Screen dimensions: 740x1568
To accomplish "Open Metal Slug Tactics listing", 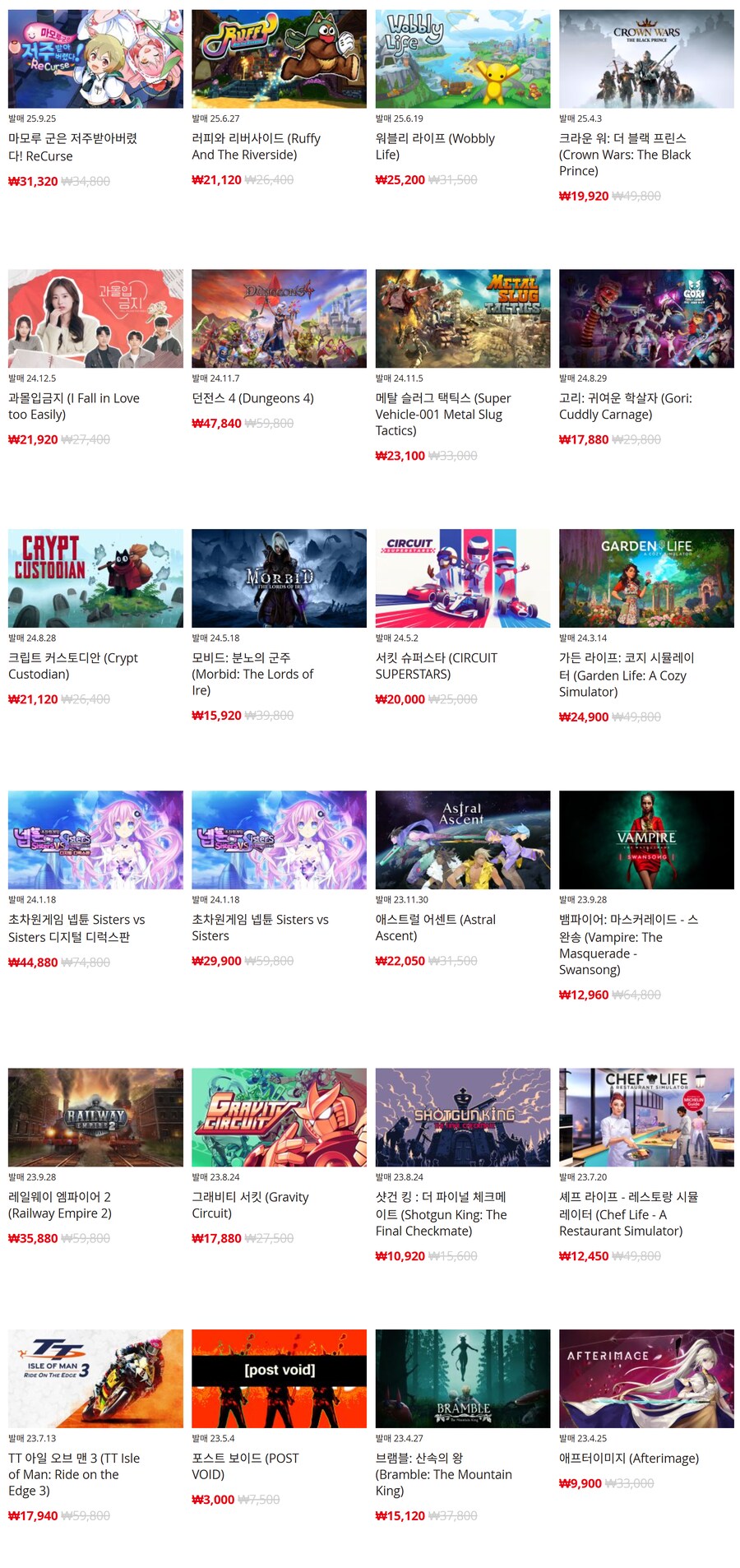I will (x=462, y=318).
